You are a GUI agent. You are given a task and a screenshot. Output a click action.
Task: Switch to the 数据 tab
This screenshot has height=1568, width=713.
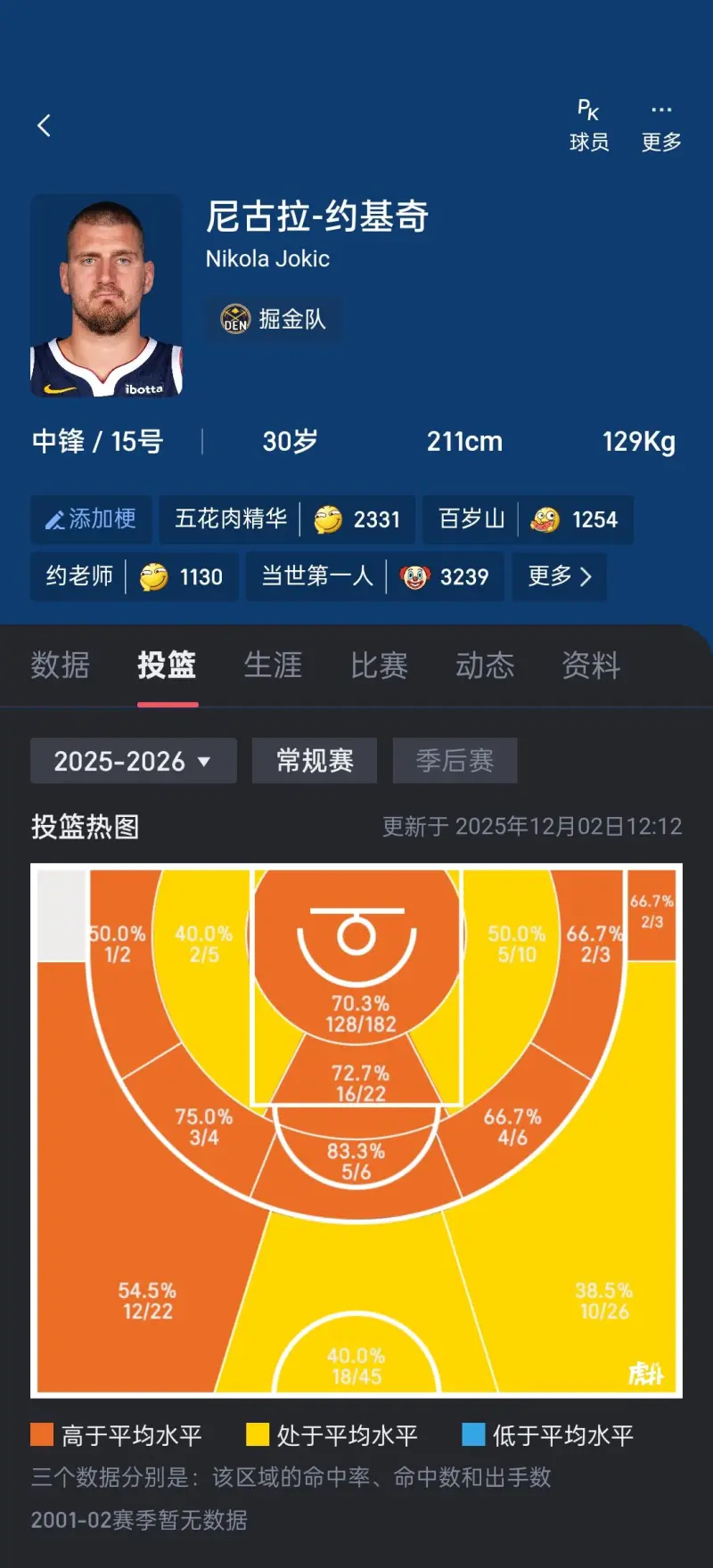[x=61, y=666]
